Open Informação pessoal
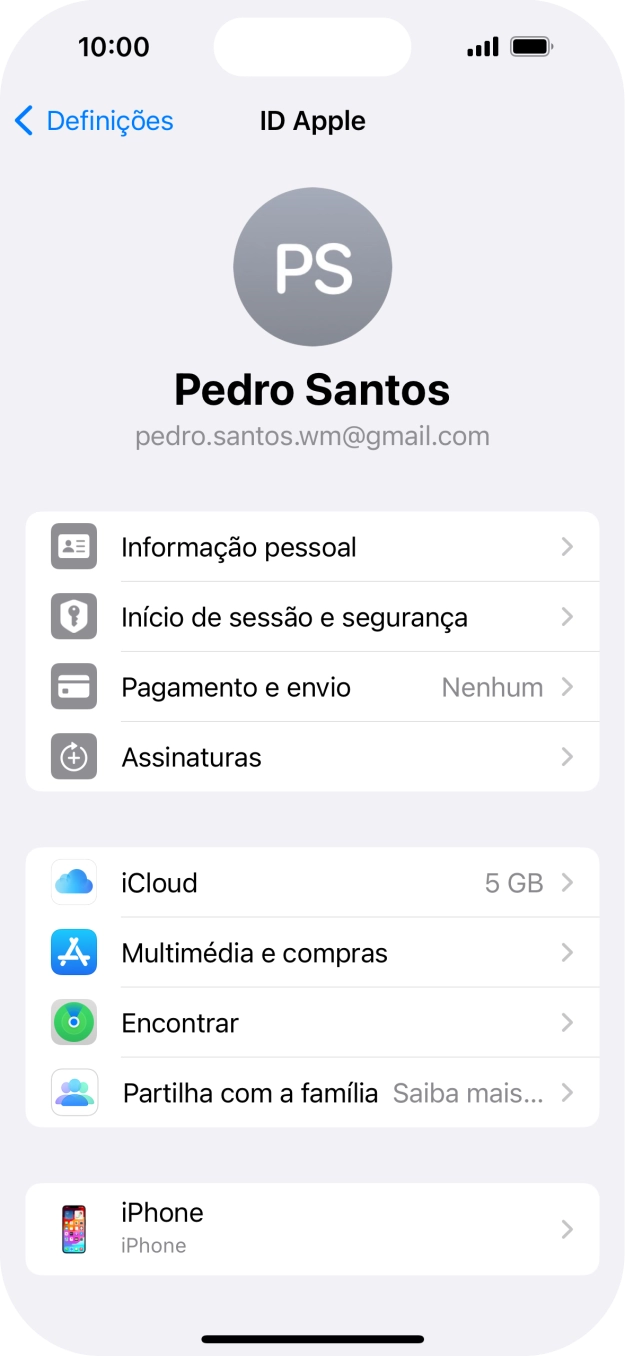Viewport: 625px width, 1356px height. click(x=312, y=547)
